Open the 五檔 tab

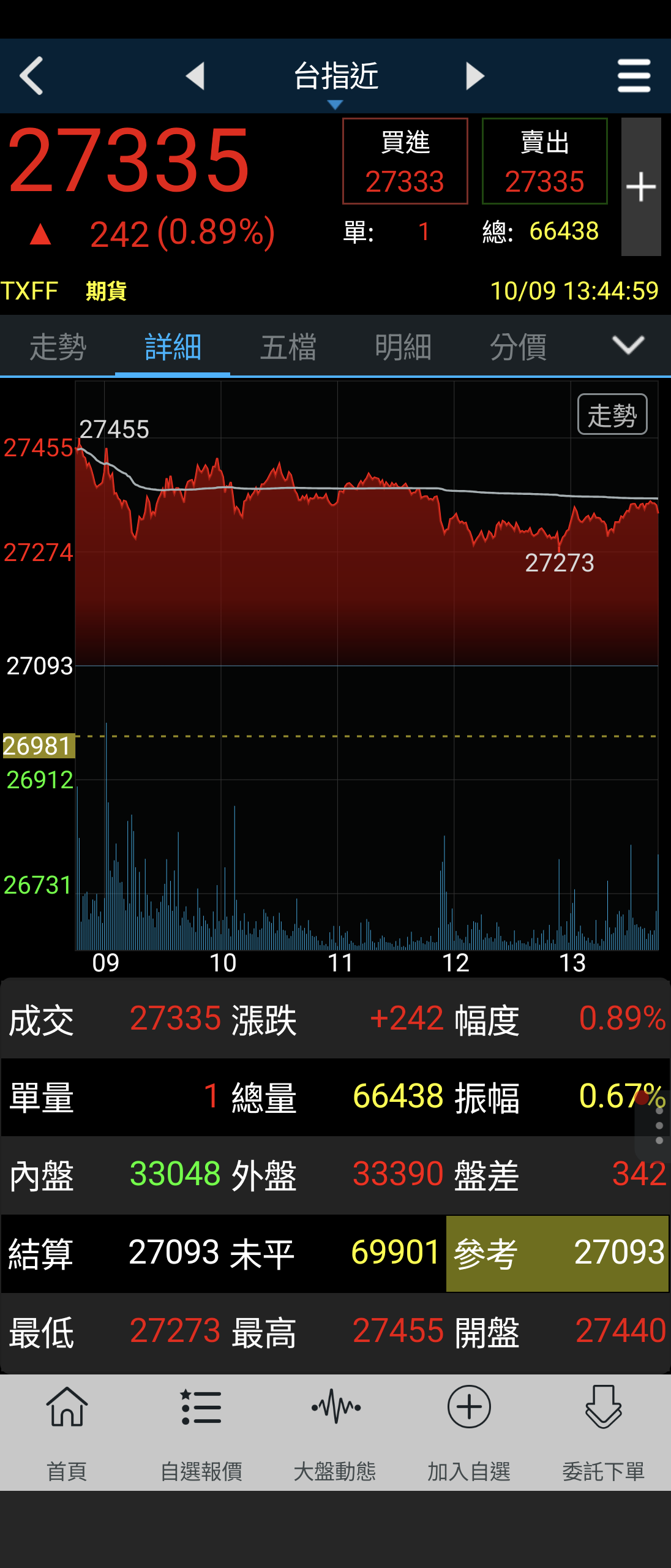[x=288, y=347]
